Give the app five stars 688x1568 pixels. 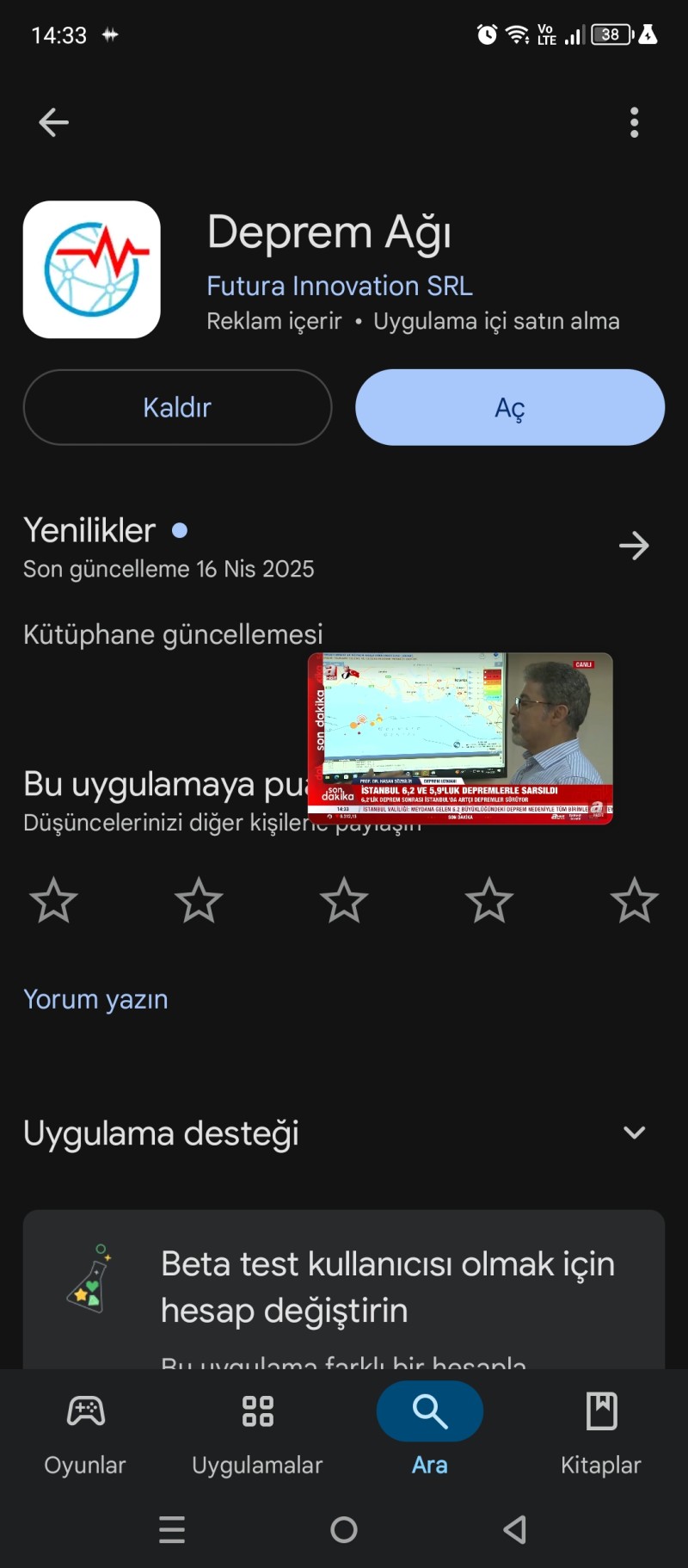(x=635, y=900)
